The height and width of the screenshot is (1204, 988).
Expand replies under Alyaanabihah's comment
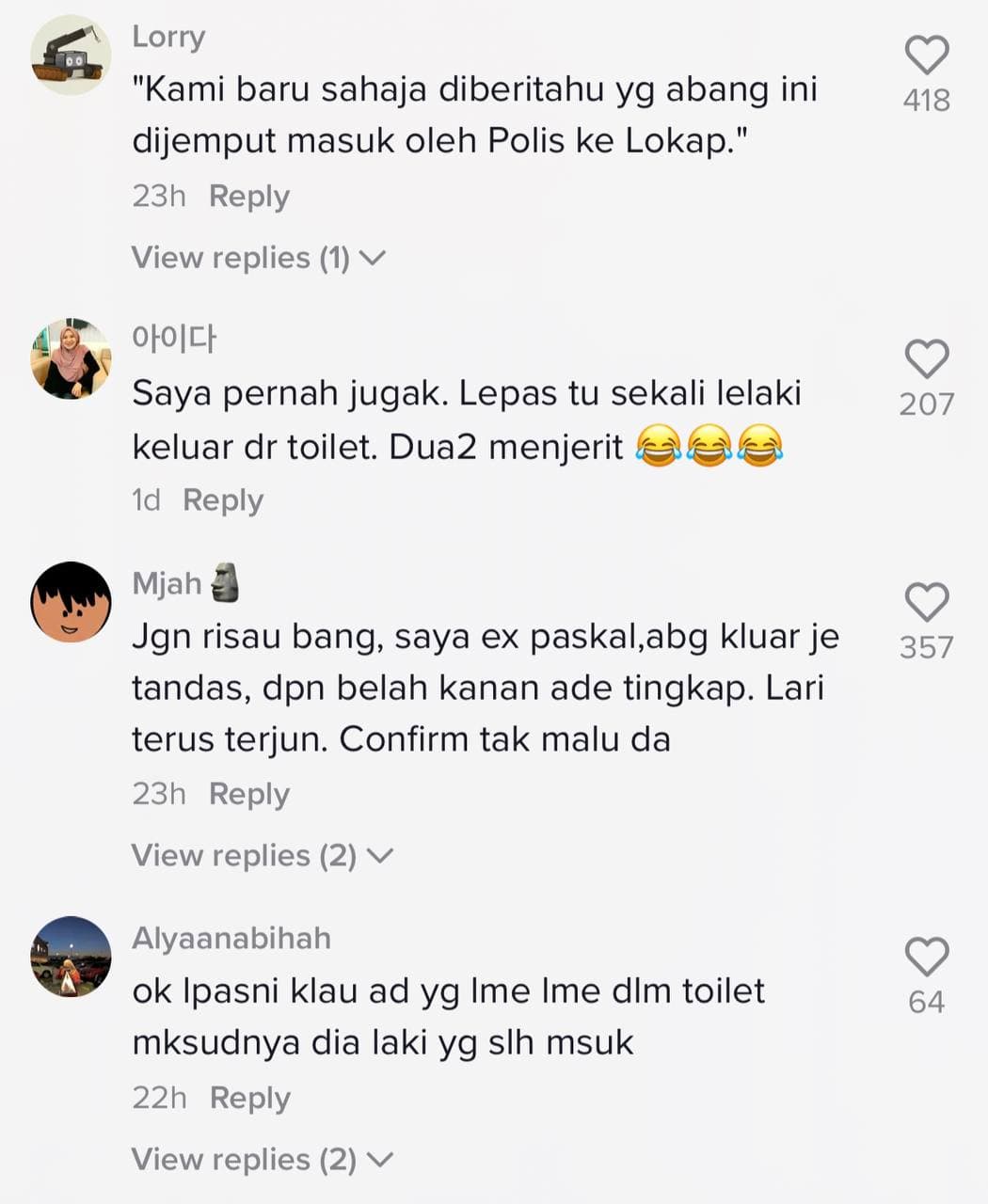(x=262, y=1160)
